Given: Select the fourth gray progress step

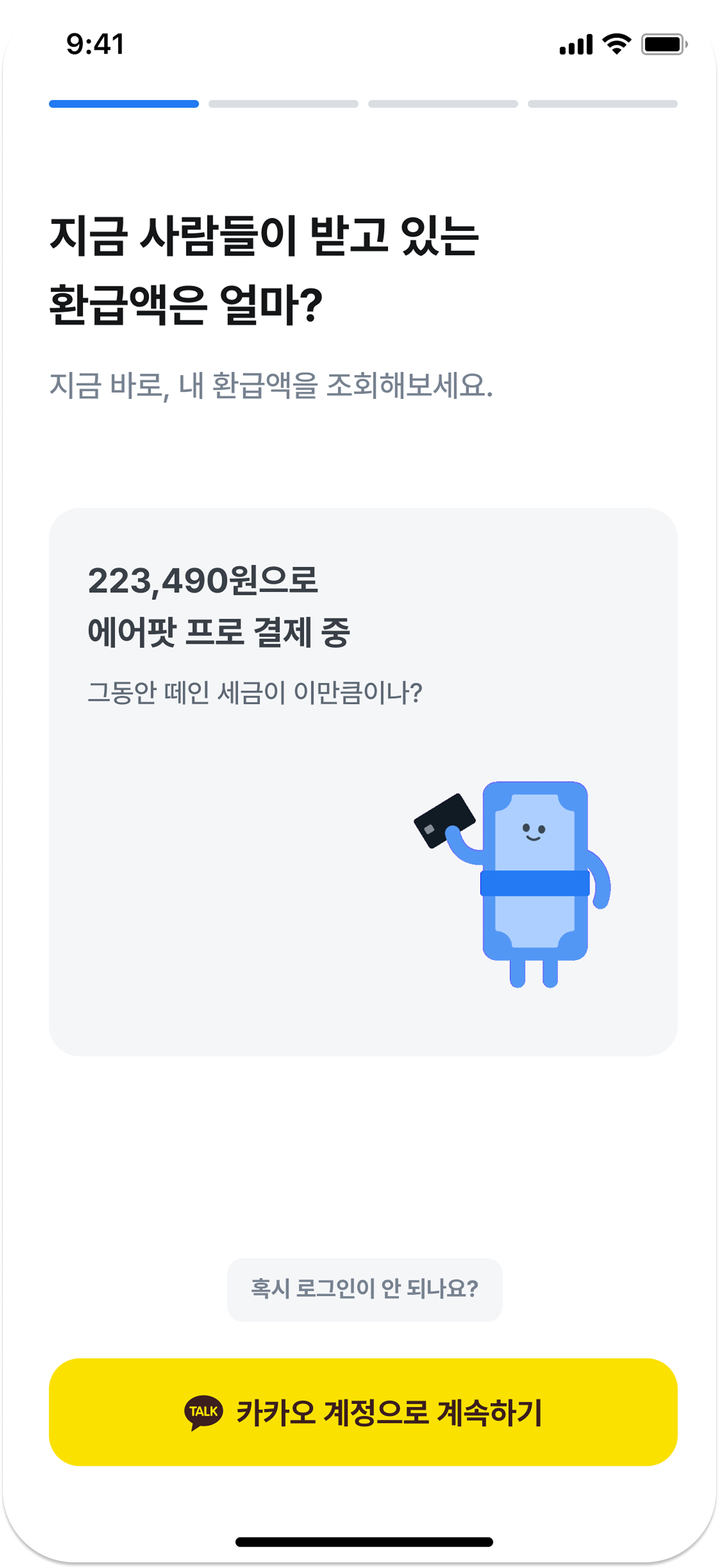Looking at the screenshot, I should [604, 104].
